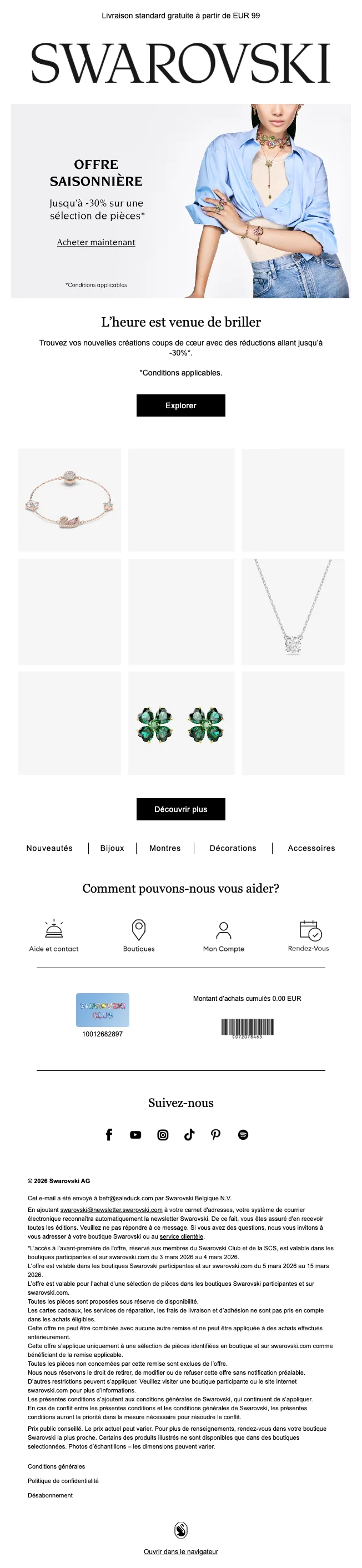This screenshot has height=1568, width=362.
Task: Open the crystal pendant necklace tile
Action: point(293,611)
